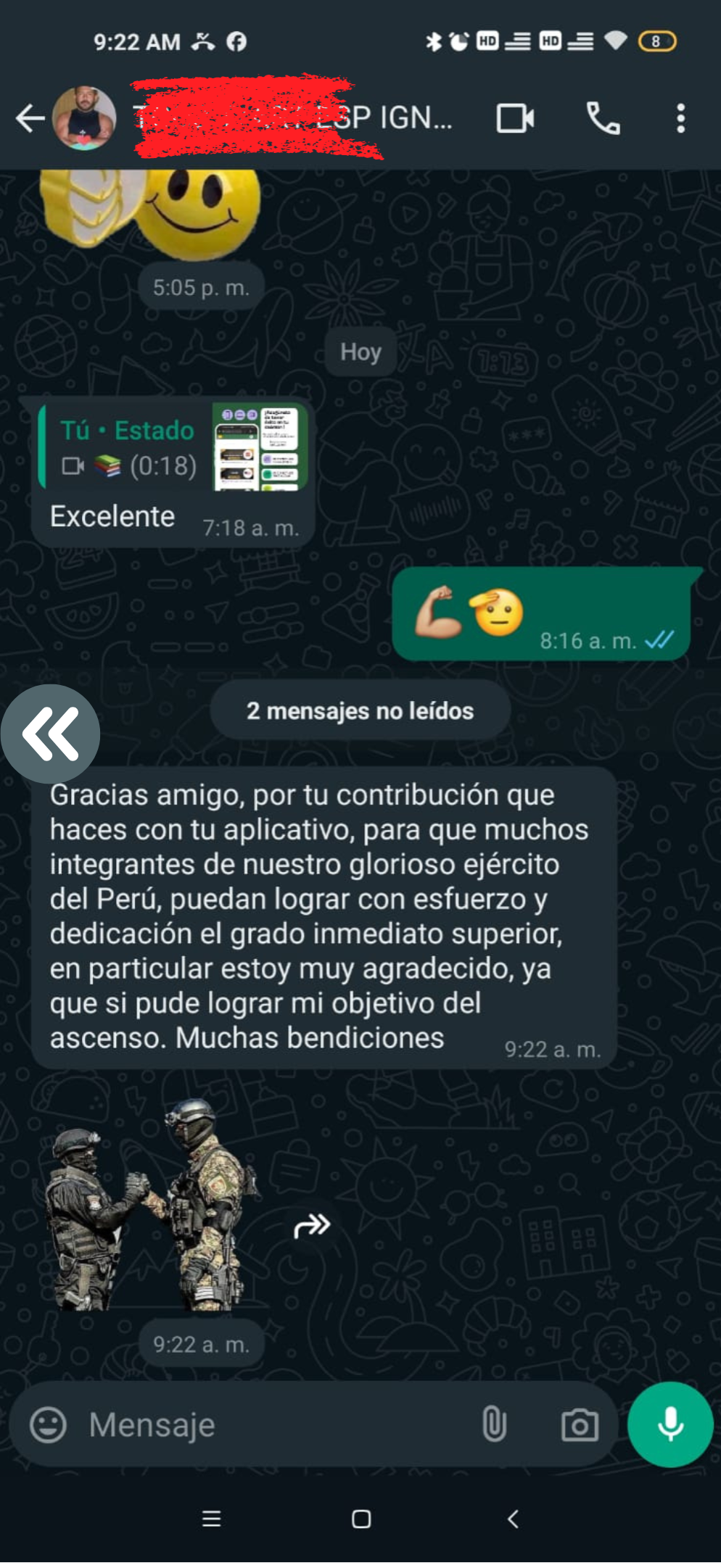Tap the contact name to view contact info

(x=290, y=118)
